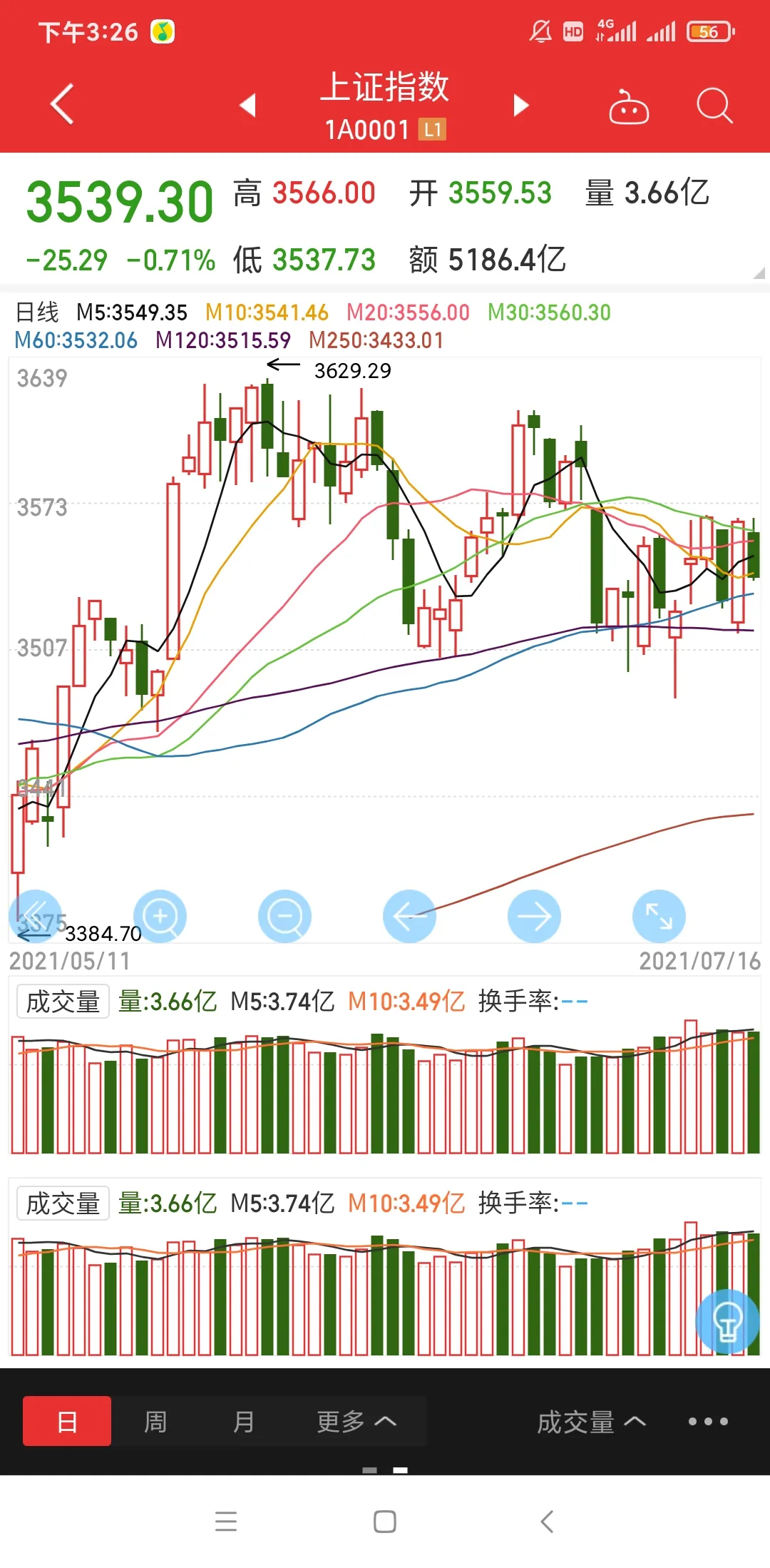Screen dimensions: 770x1568
Task: Open the three-dot more menu
Action: pos(708,1421)
